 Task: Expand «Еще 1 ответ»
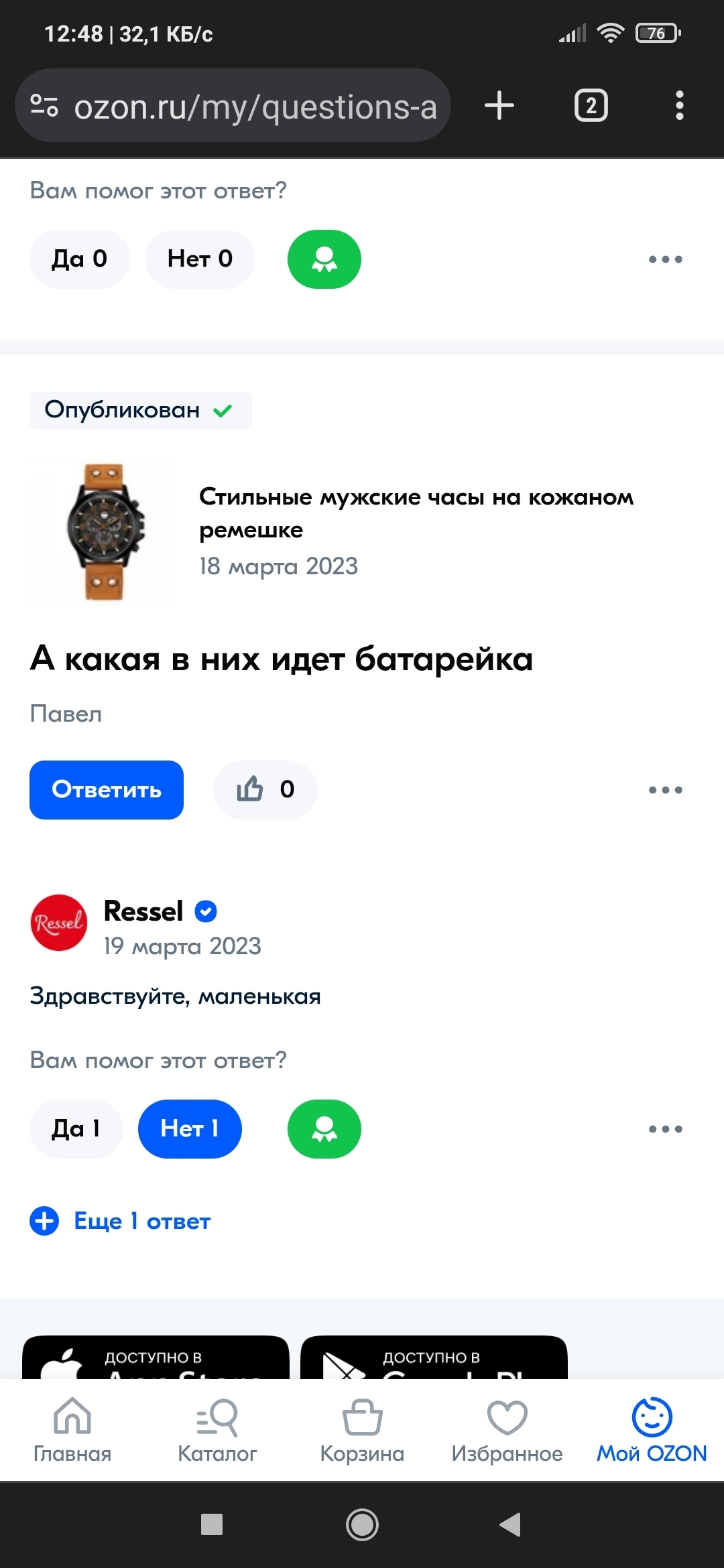(x=142, y=1221)
